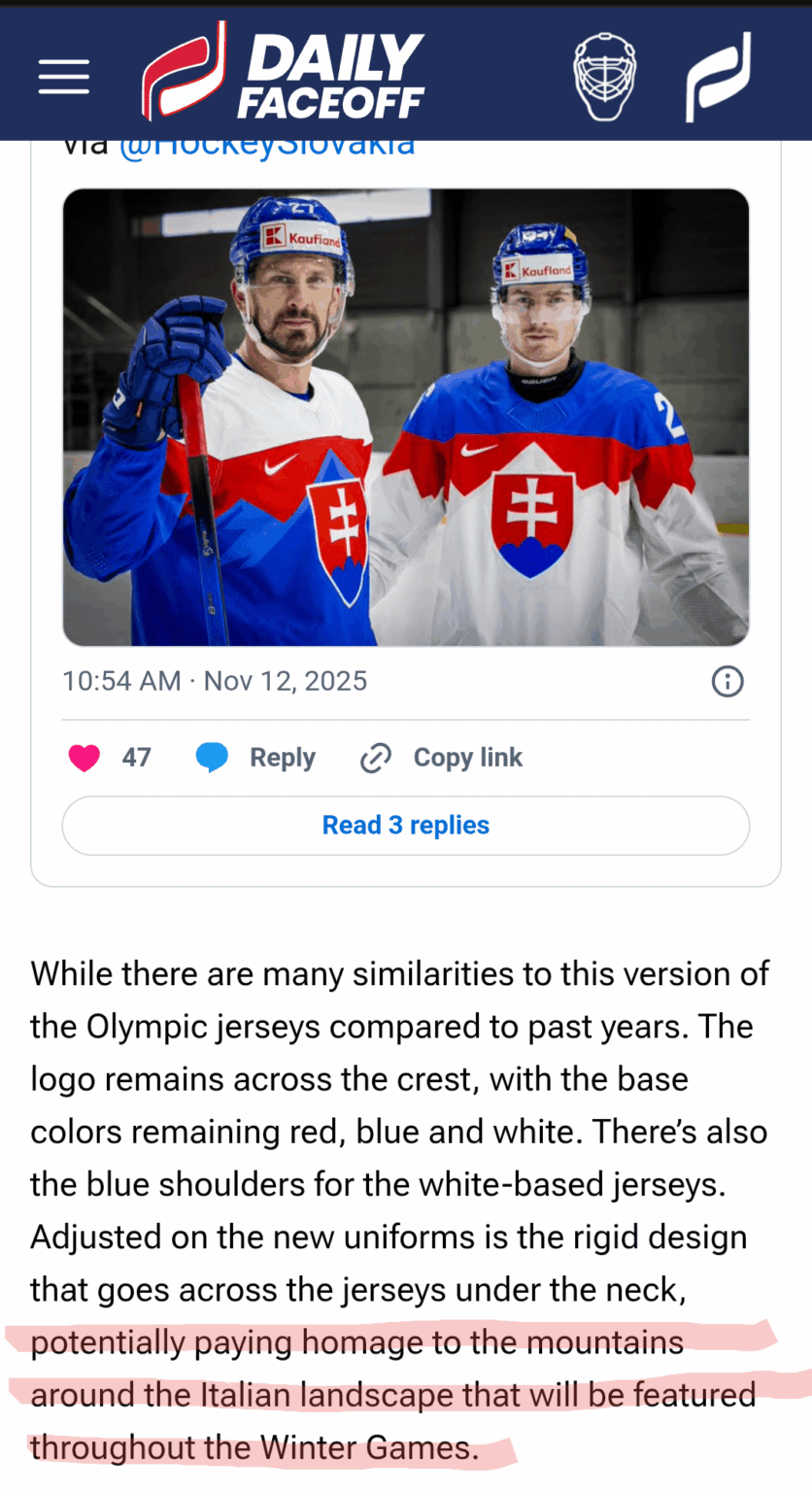Open the tweet info icon
This screenshot has width=812, height=1492.
tap(727, 682)
